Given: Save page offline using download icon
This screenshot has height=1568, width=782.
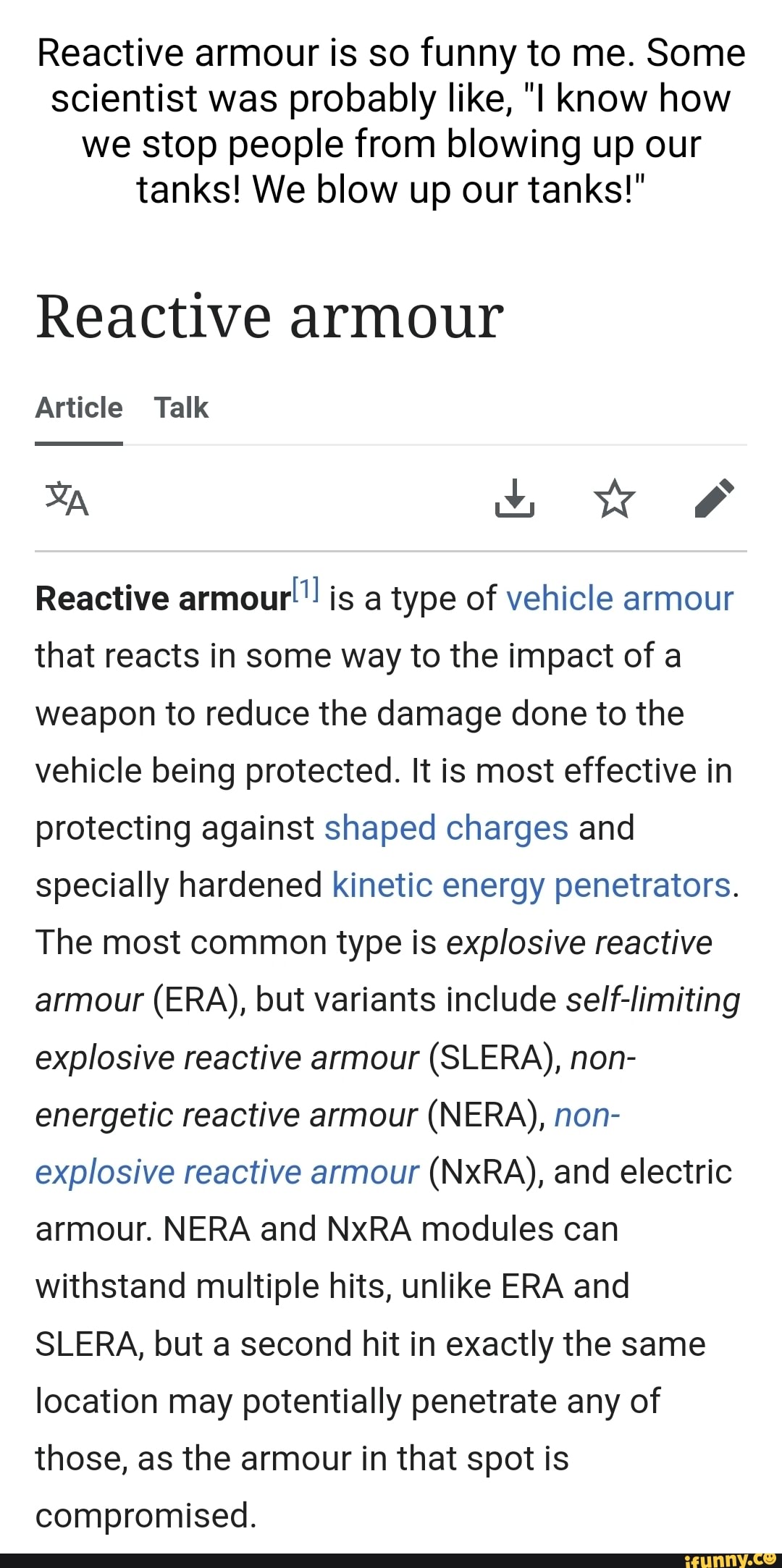Looking at the screenshot, I should coord(516,500).
